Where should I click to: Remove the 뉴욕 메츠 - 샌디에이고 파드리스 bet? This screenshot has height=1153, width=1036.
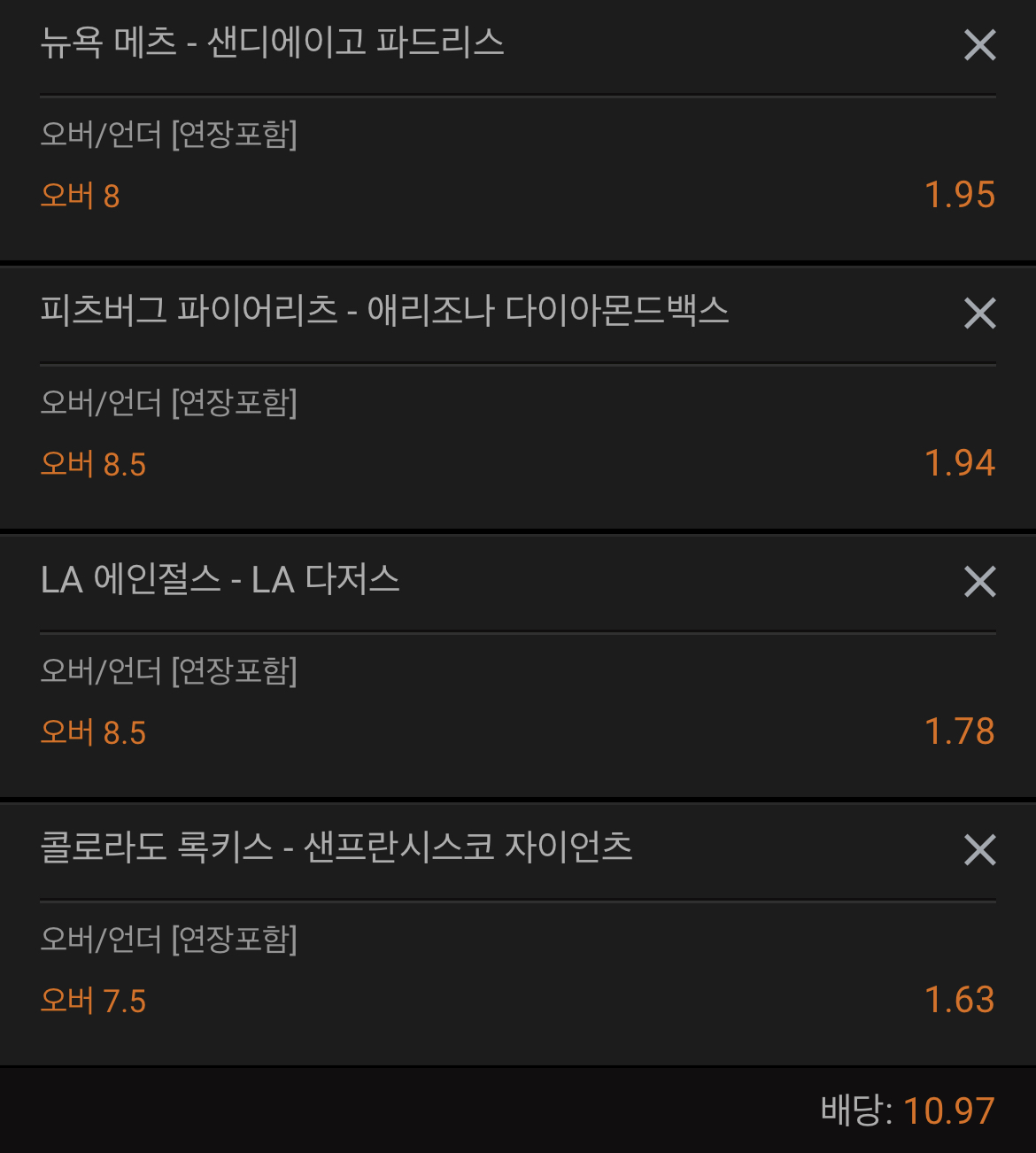coord(979,44)
